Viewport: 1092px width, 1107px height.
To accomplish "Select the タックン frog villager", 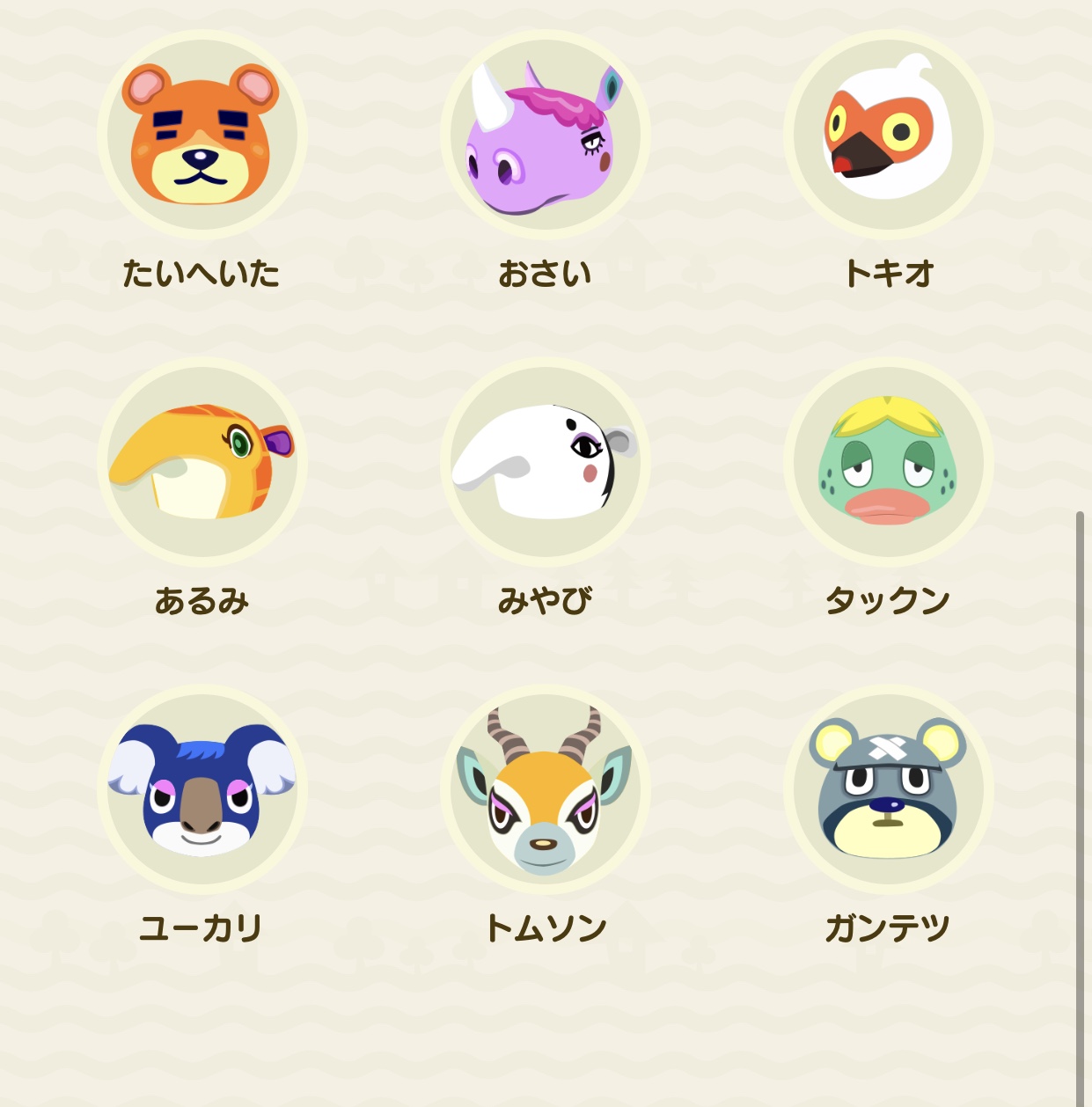I will [x=888, y=462].
